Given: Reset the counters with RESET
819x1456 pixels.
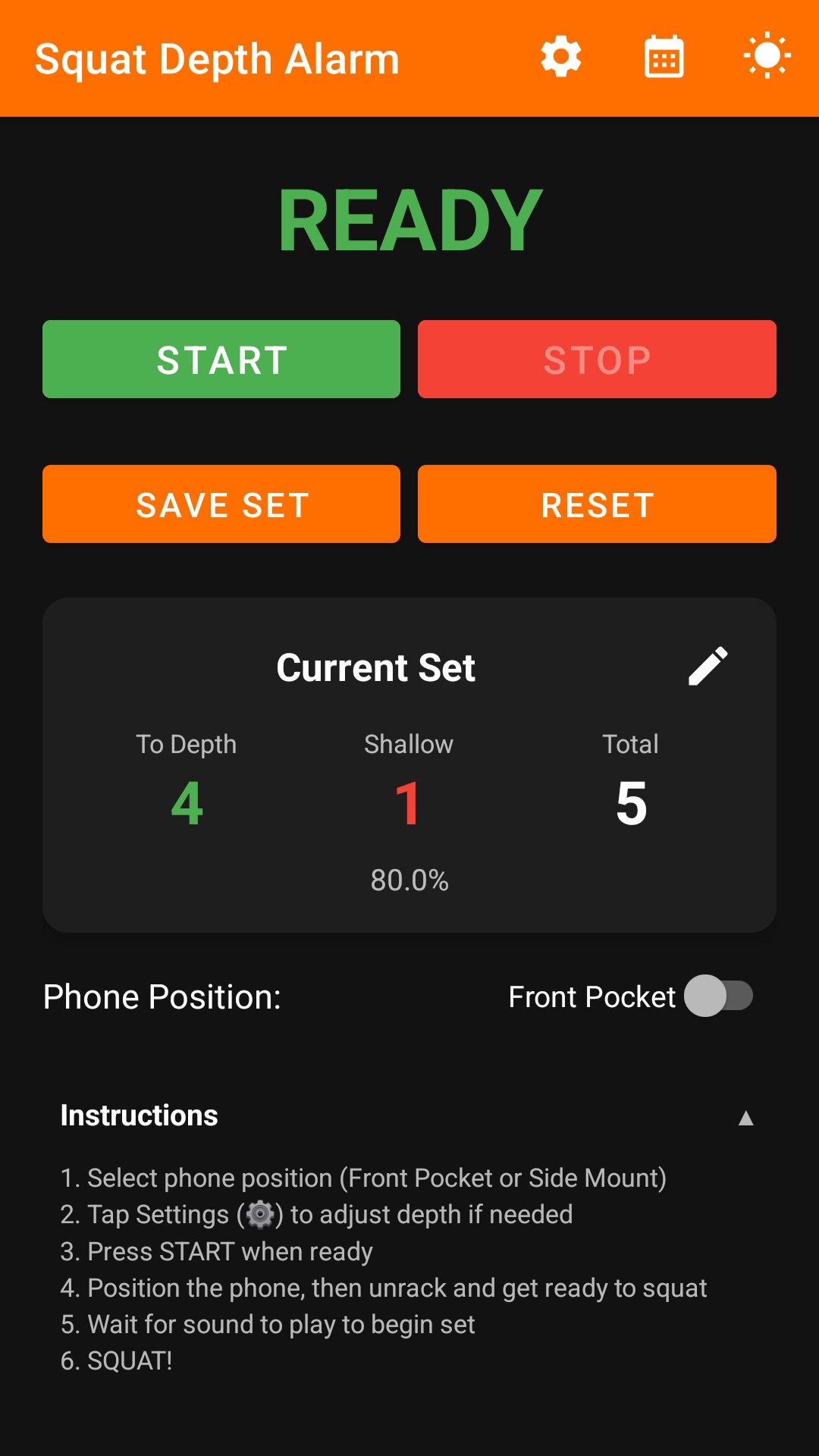Looking at the screenshot, I should tap(597, 504).
